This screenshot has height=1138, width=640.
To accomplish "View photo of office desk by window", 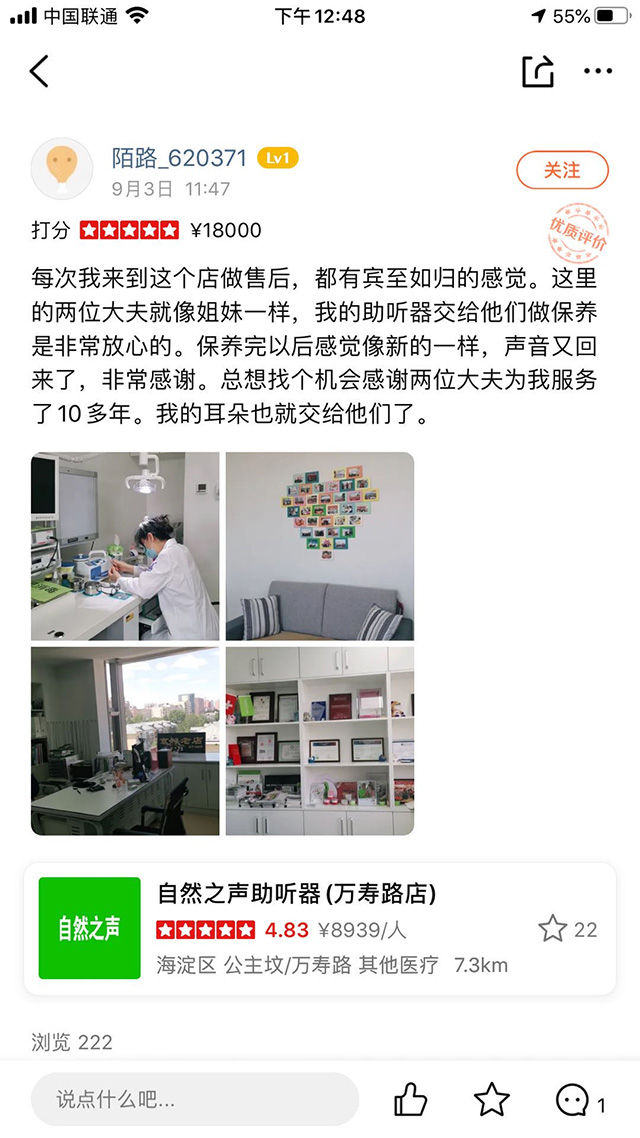I will tap(125, 741).
